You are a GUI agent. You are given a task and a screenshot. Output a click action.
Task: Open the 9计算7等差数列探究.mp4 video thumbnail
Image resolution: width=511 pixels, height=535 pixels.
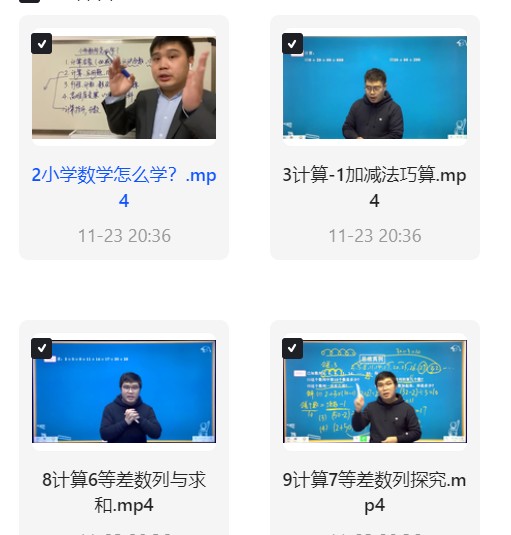pyautogui.click(x=375, y=391)
